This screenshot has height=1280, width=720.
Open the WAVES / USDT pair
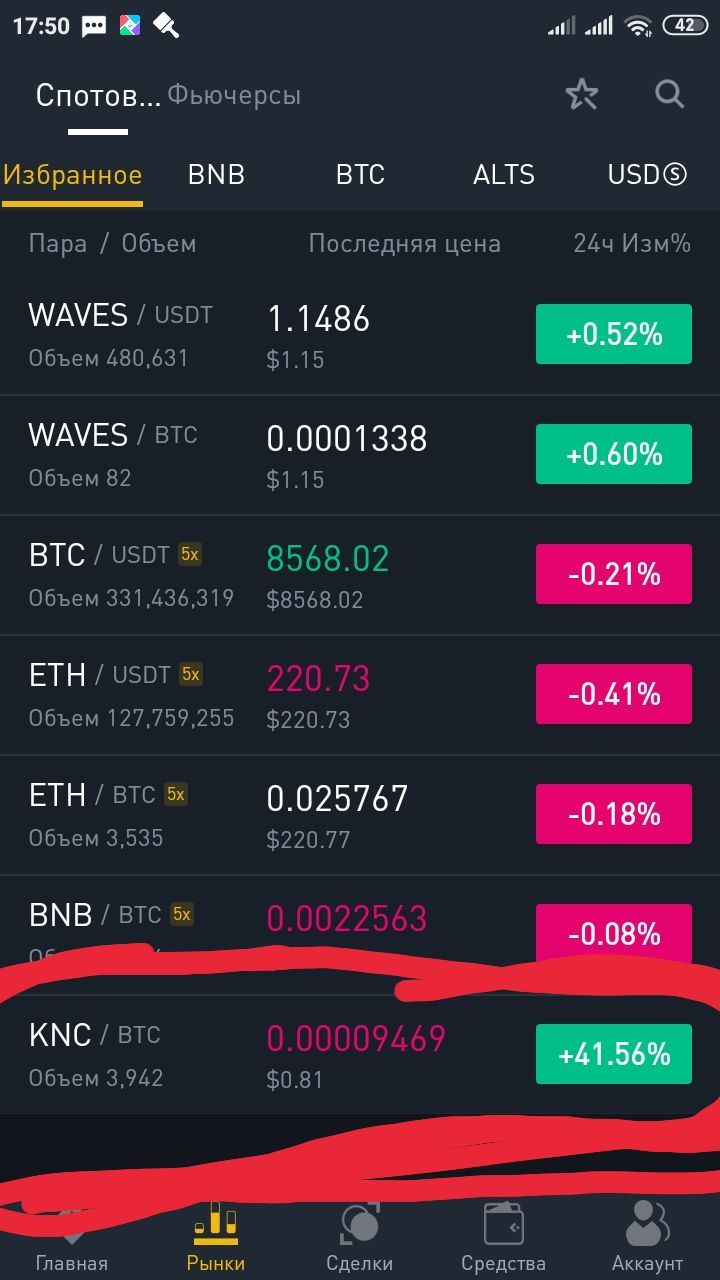point(360,335)
